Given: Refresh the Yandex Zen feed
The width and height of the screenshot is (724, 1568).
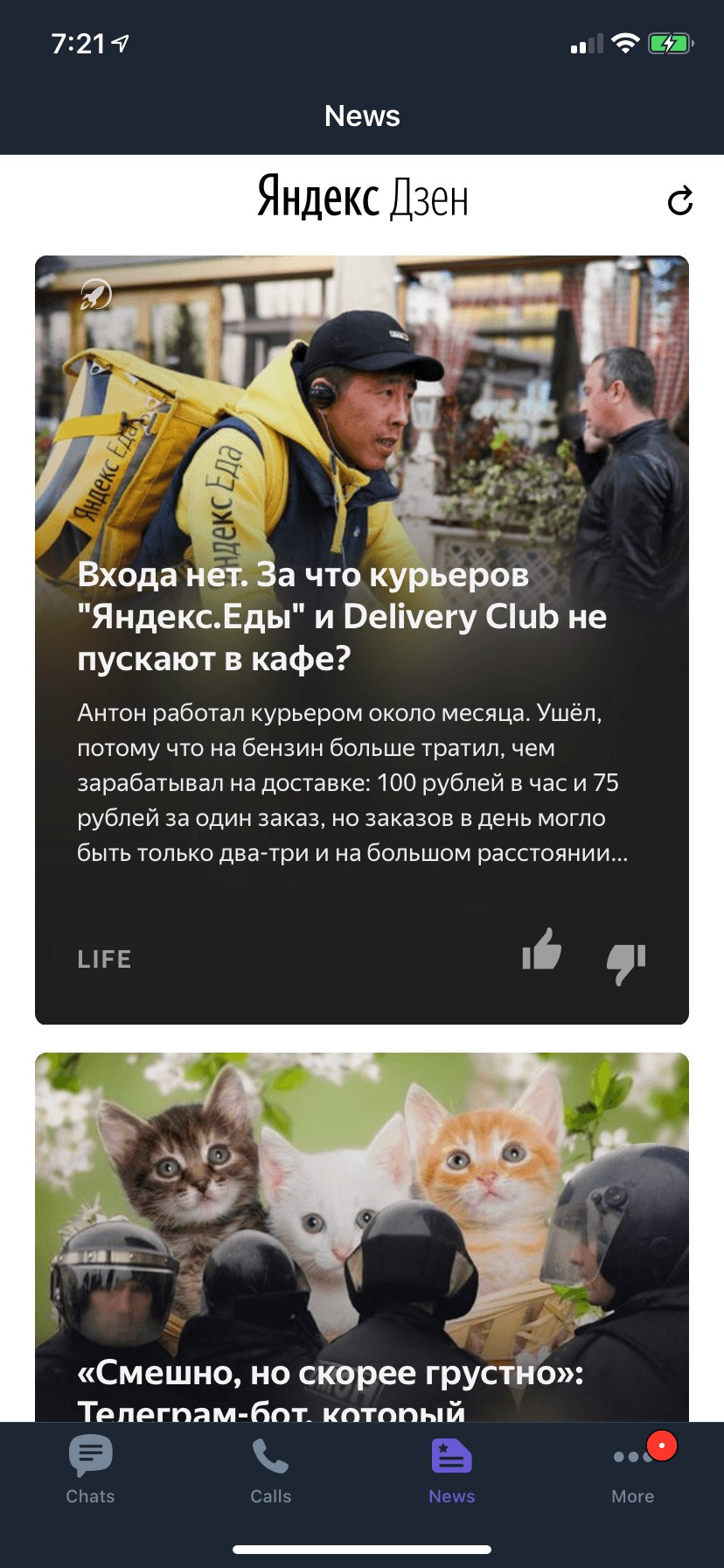Looking at the screenshot, I should (x=679, y=201).
